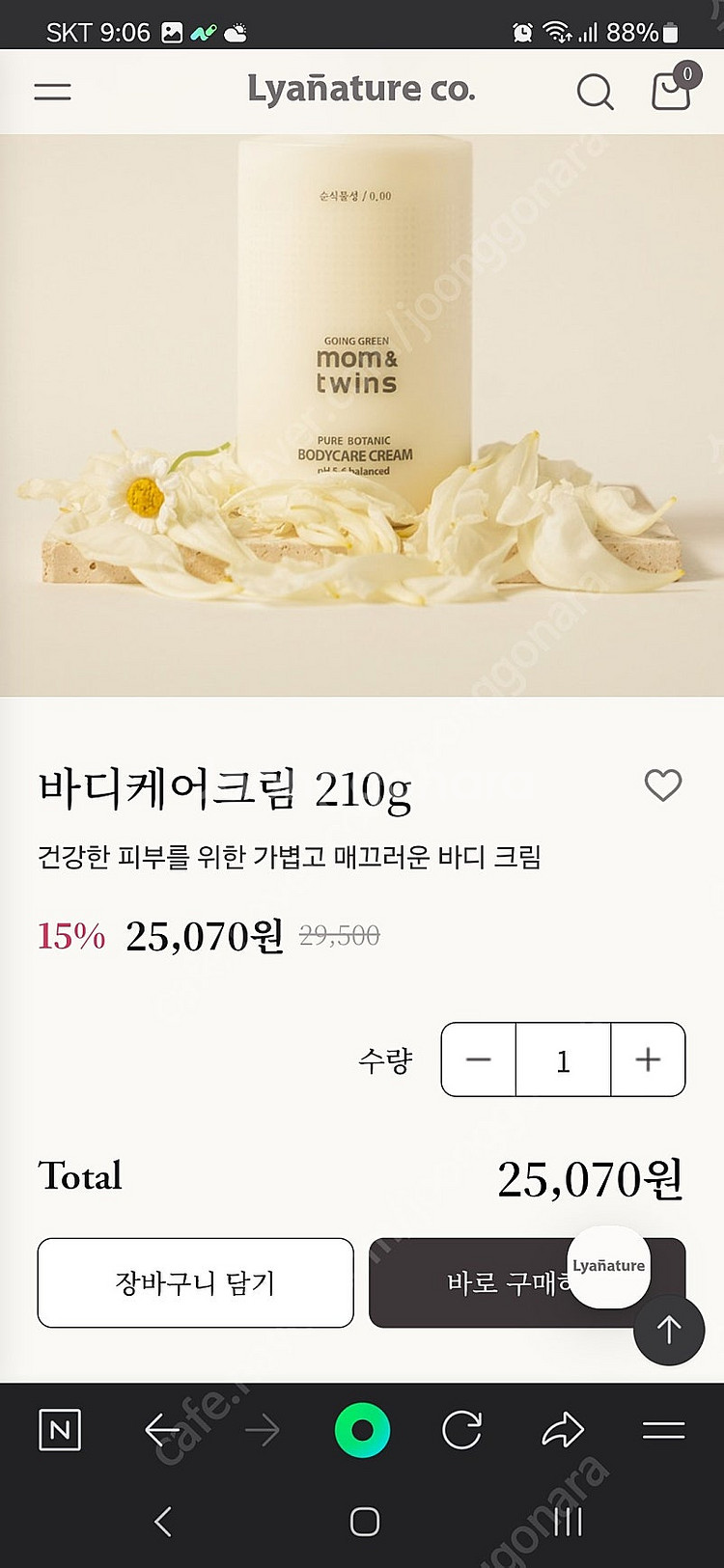The height and width of the screenshot is (1568, 724).
Task: Open the browser menu with three lines icon
Action: (x=664, y=1431)
